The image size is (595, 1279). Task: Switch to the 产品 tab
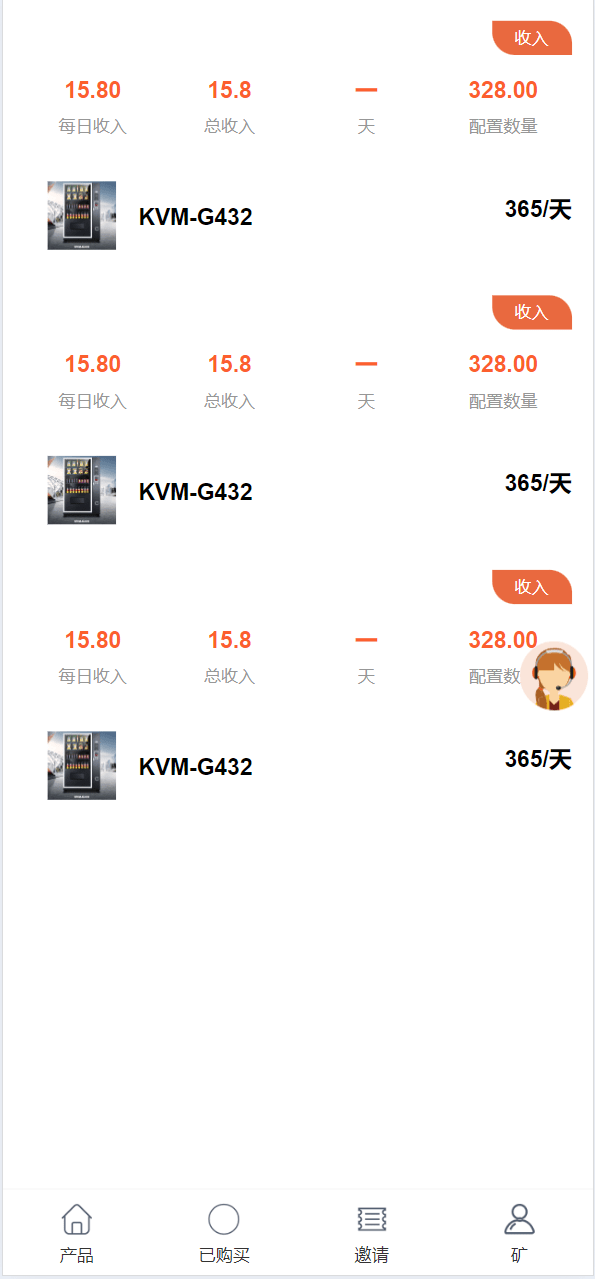[77, 1234]
